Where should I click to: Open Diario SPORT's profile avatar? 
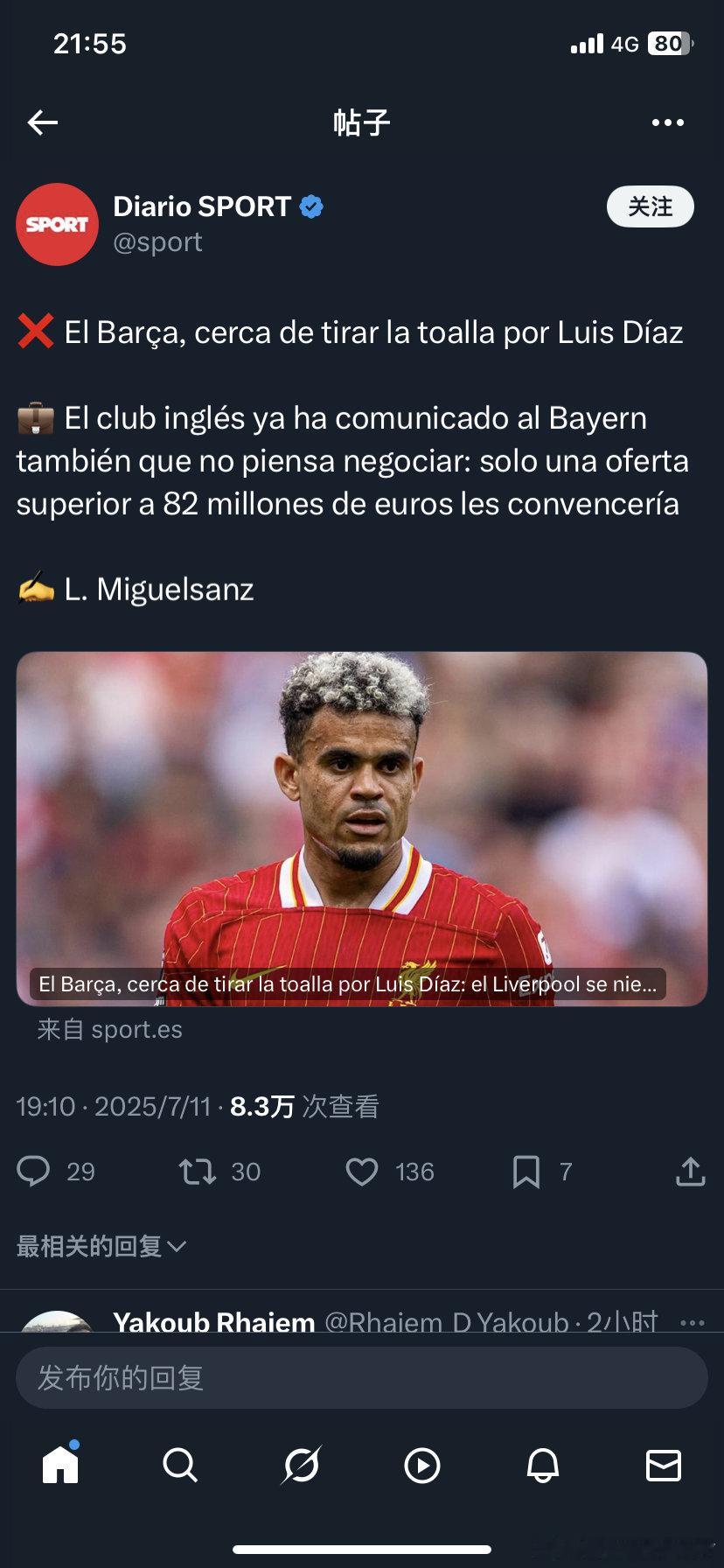tap(57, 224)
